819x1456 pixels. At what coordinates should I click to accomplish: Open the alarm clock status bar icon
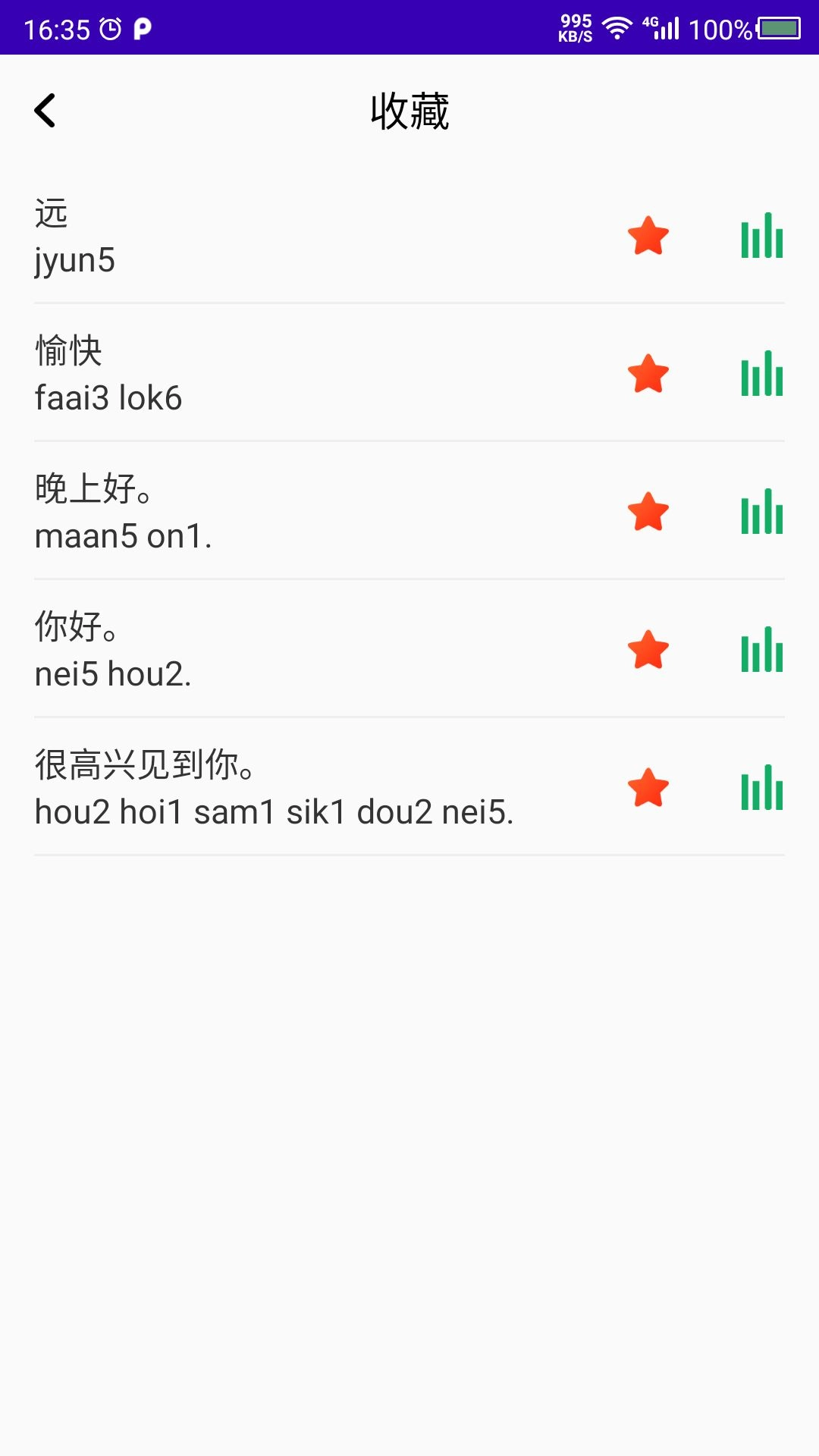click(x=111, y=29)
